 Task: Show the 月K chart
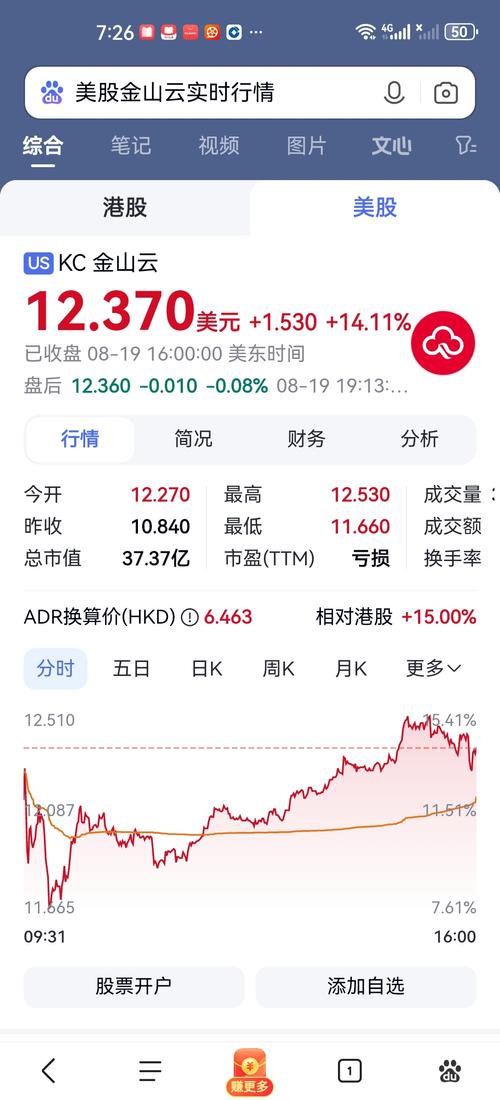351,669
